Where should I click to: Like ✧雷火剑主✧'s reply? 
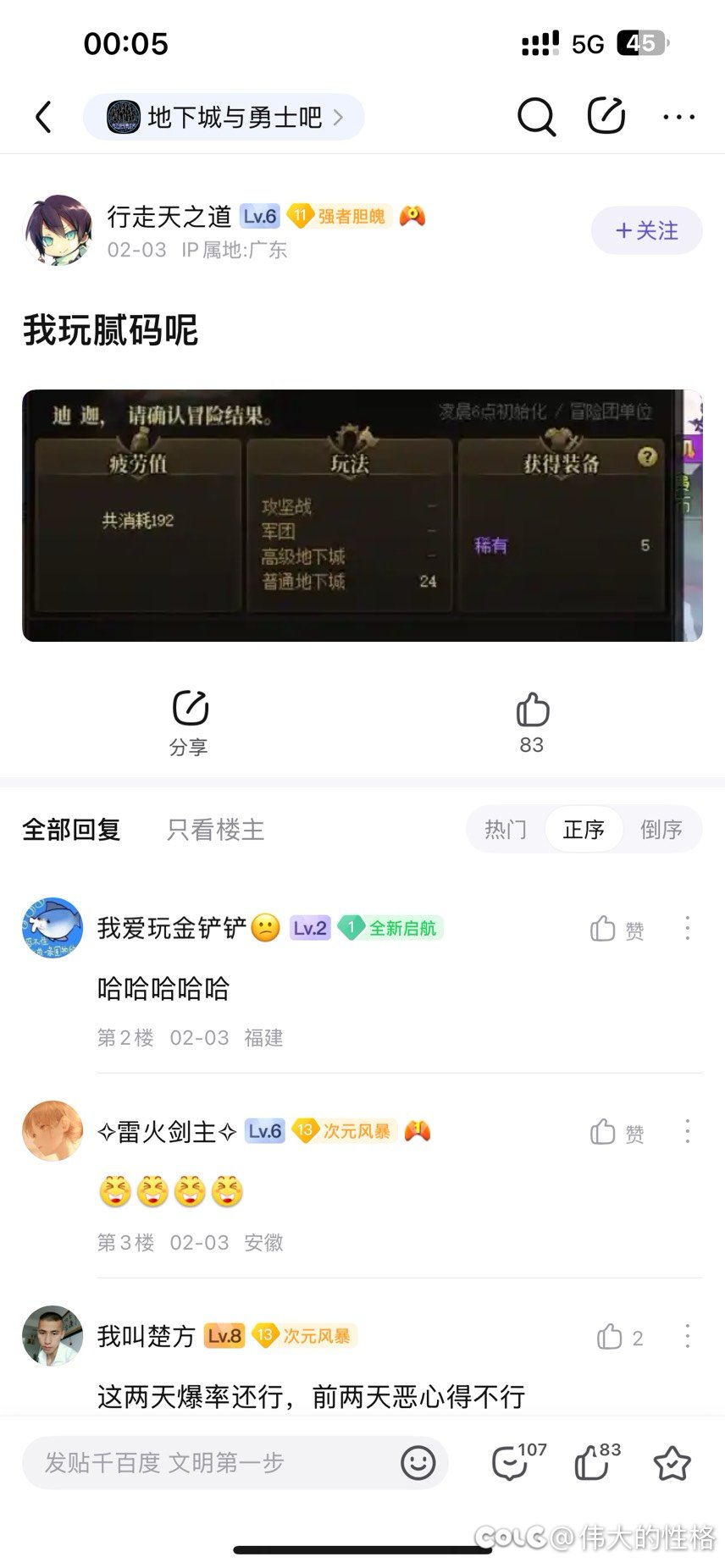tap(617, 1132)
